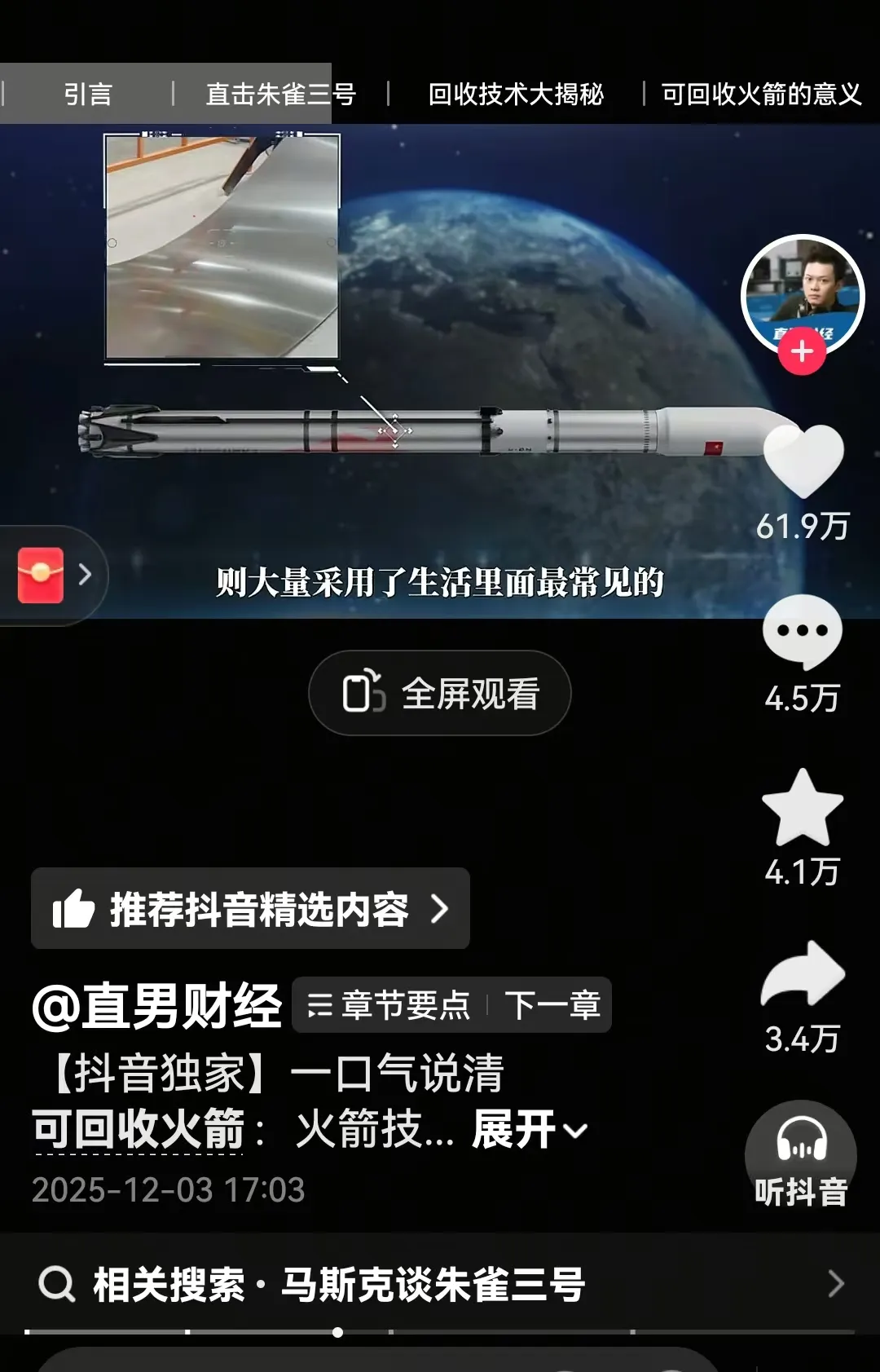Watch in fullscreen via 全屏观看
Screen dimensions: 880x1372
point(440,694)
